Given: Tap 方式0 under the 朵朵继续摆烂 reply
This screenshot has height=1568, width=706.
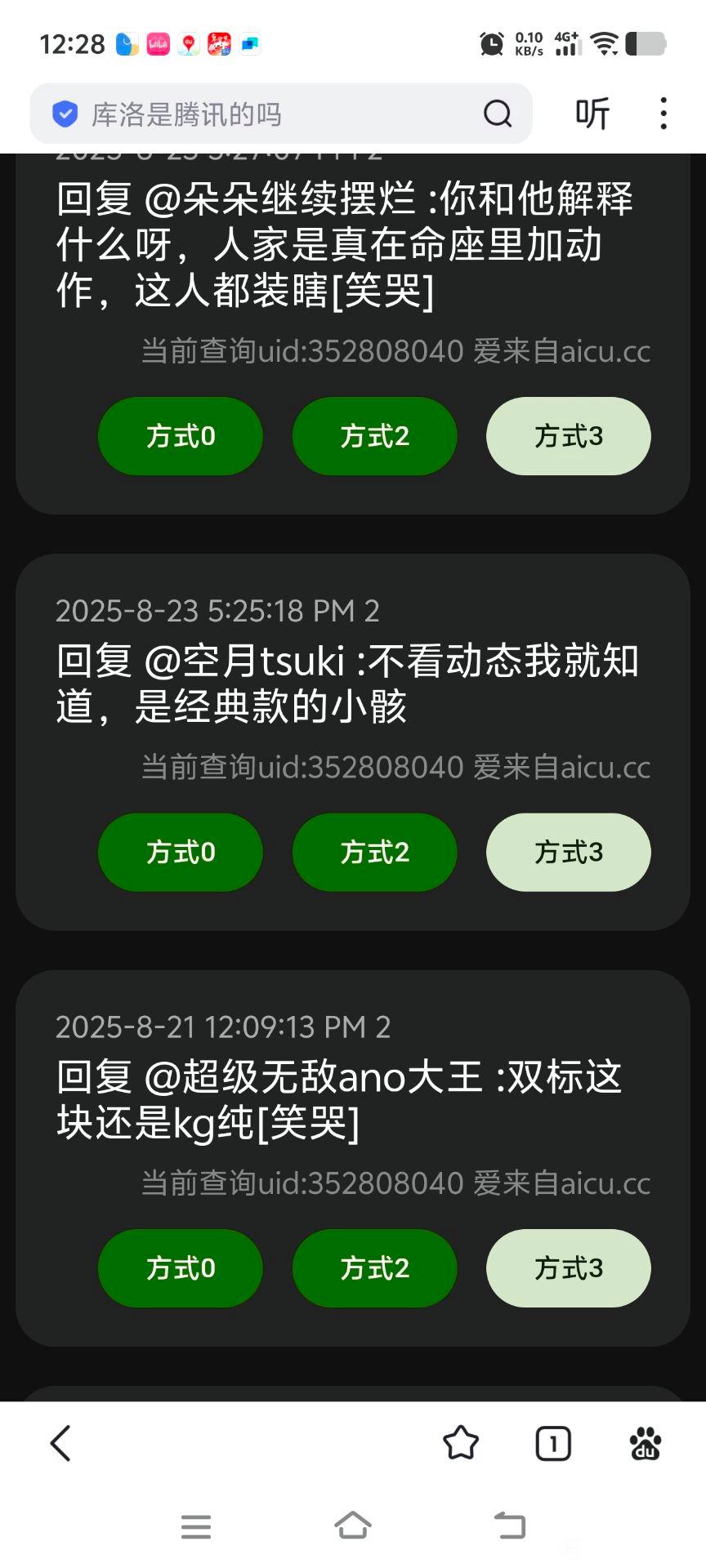Looking at the screenshot, I should (181, 436).
